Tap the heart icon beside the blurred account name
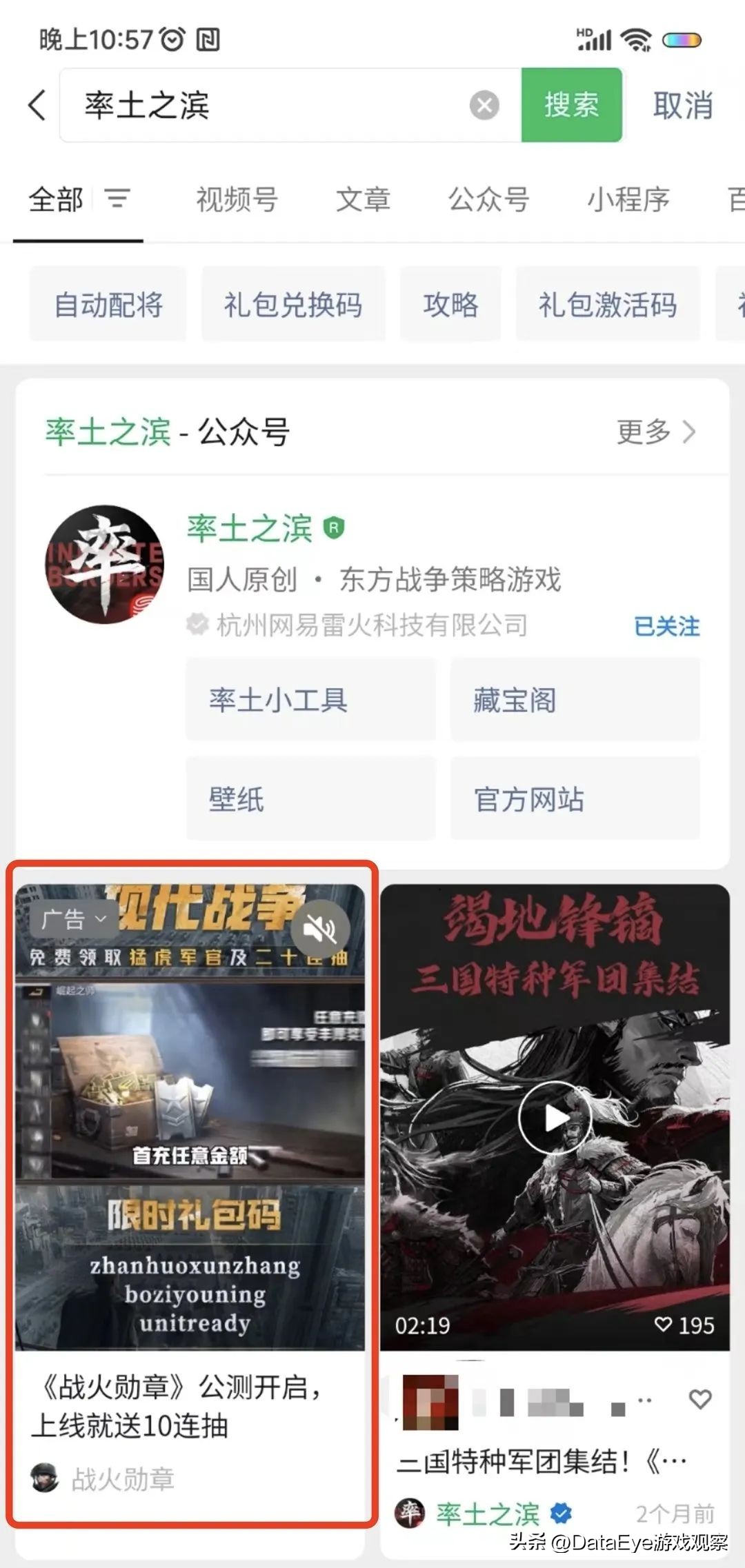Viewport: 745px width, 1568px height. (701, 1400)
